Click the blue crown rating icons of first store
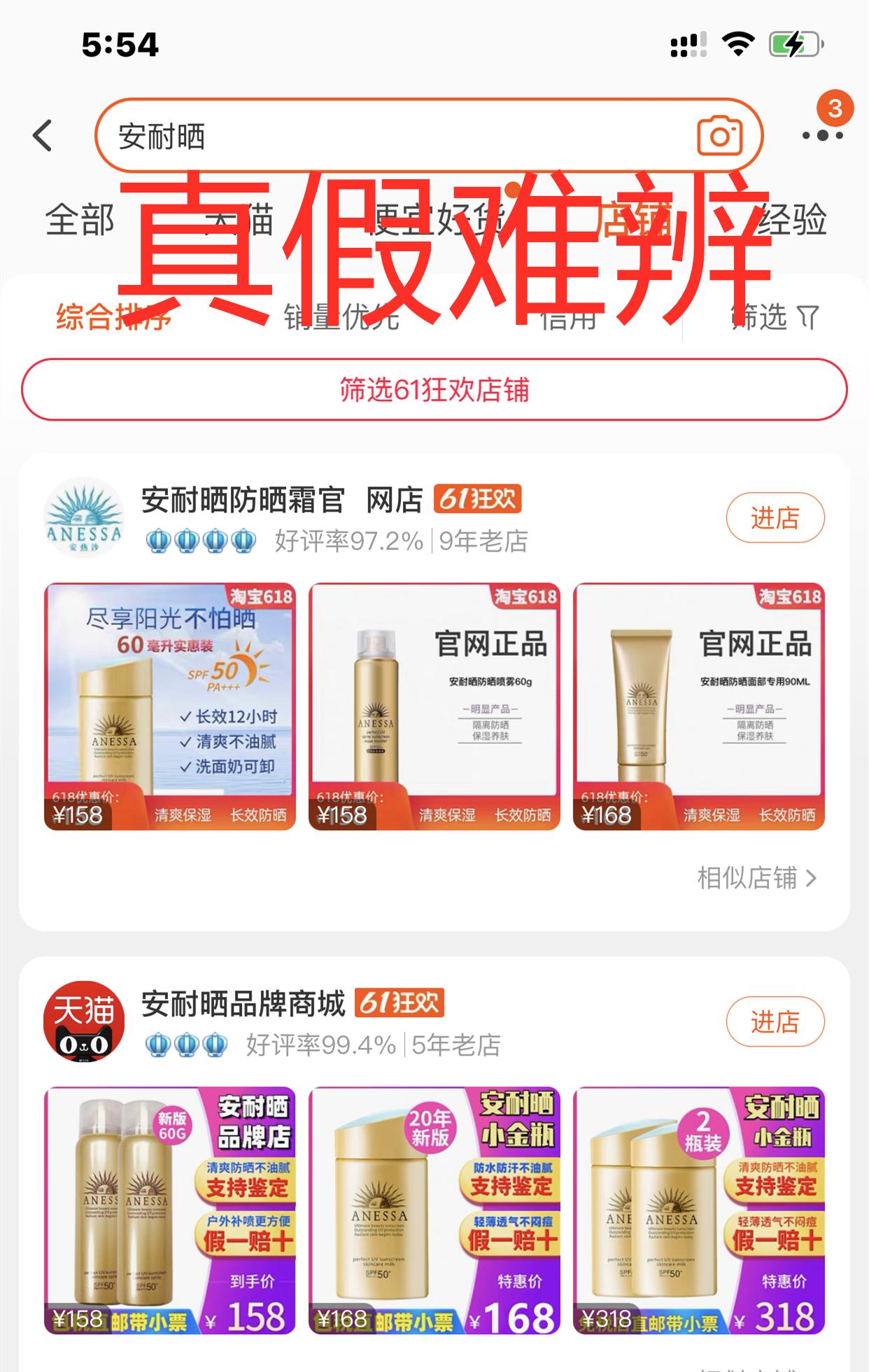 201,542
